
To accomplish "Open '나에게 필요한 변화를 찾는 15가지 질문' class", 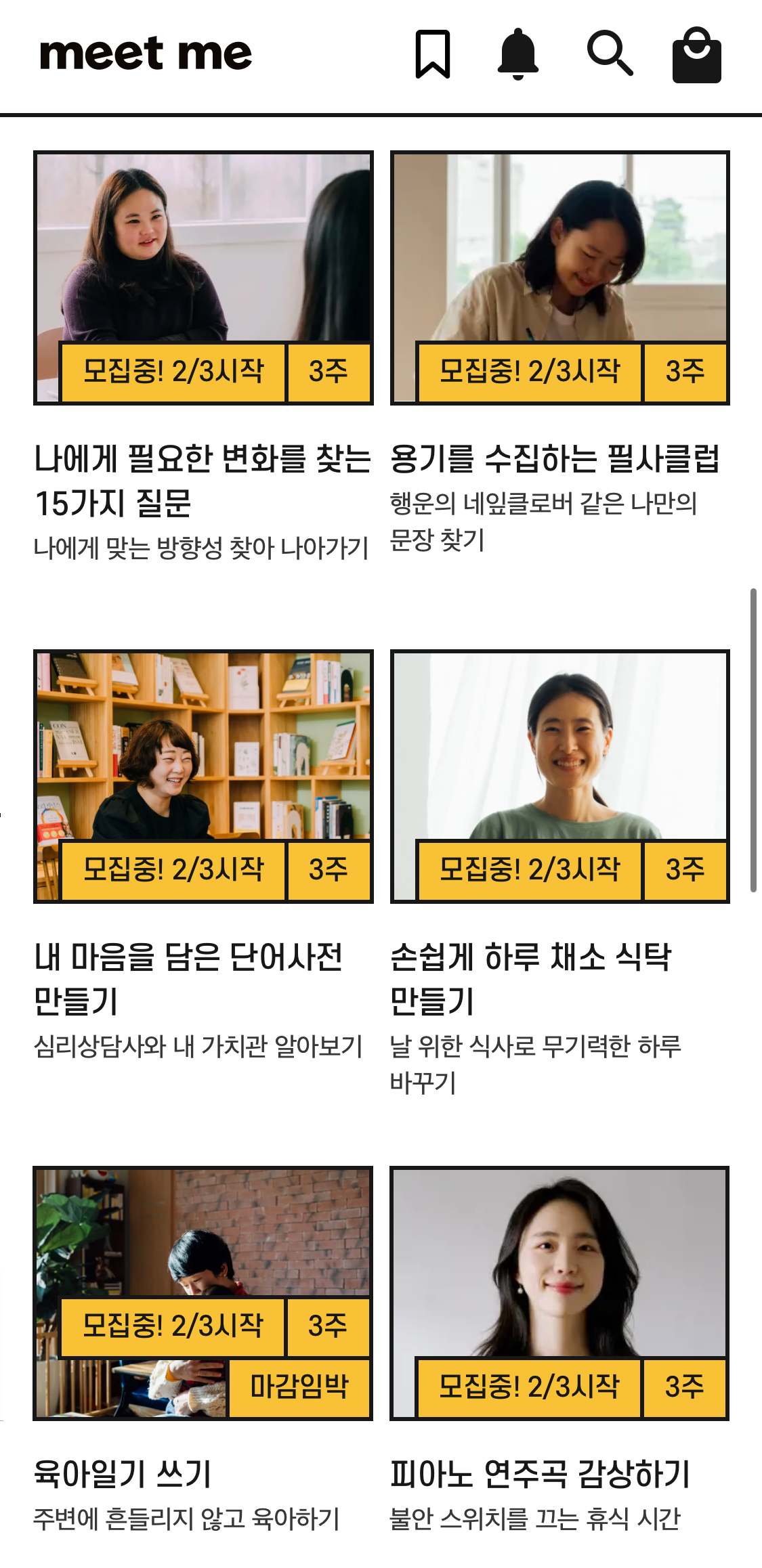I will pyautogui.click(x=203, y=278).
